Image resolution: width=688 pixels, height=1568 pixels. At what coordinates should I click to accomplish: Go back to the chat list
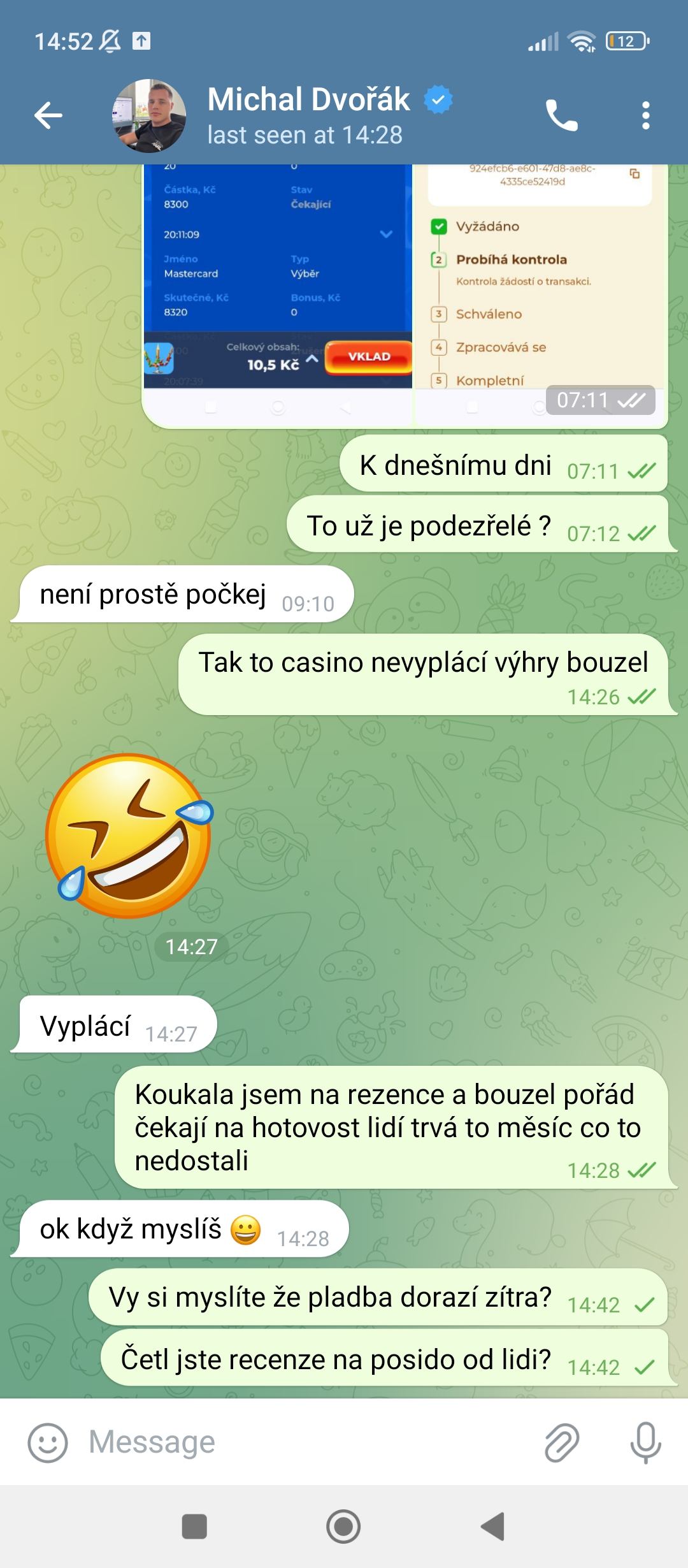(x=48, y=116)
